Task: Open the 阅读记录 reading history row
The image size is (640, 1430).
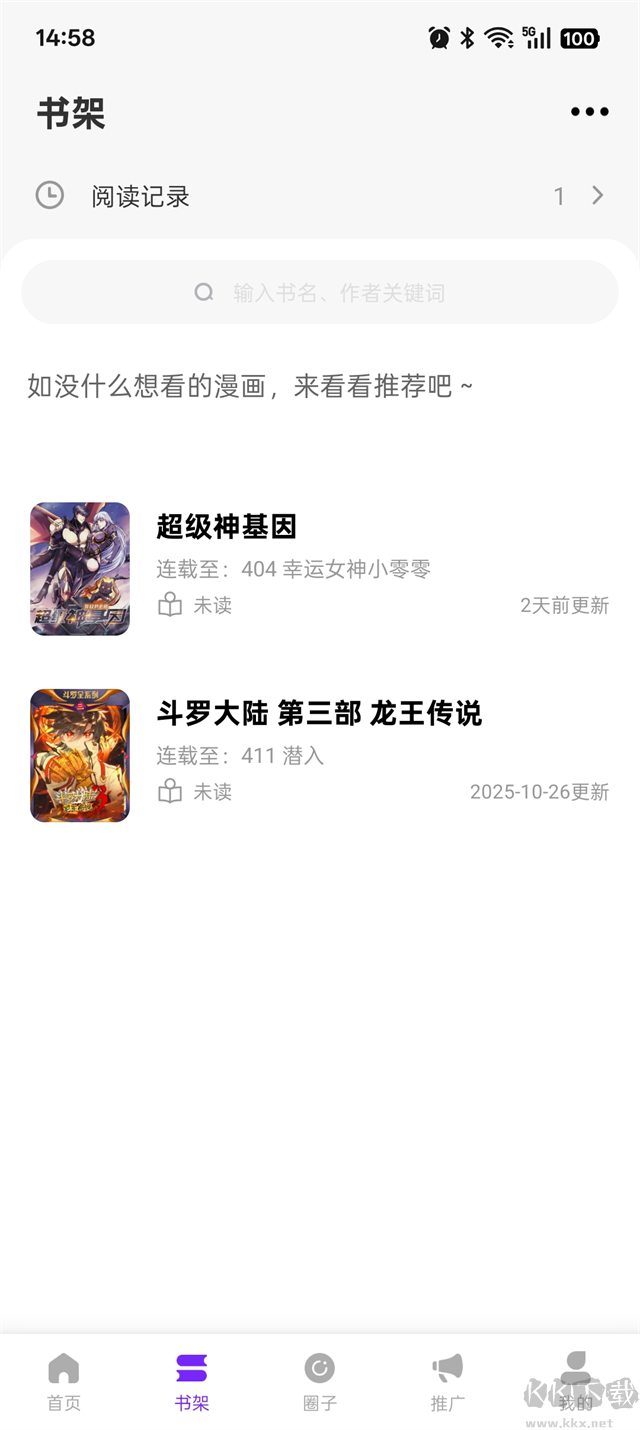Action: tap(320, 196)
